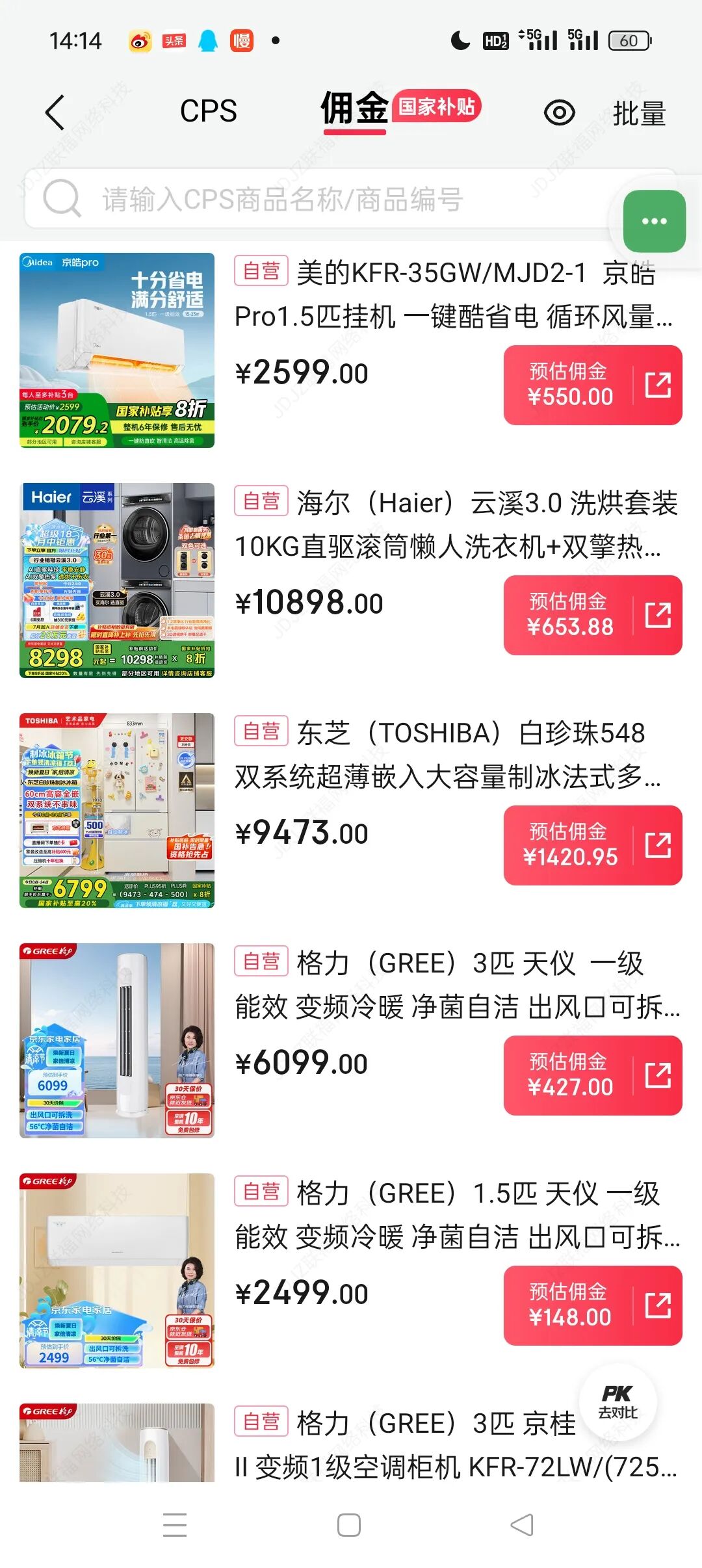Image resolution: width=702 pixels, height=1568 pixels.
Task: Go back using the top-left arrow
Action: pos(55,112)
